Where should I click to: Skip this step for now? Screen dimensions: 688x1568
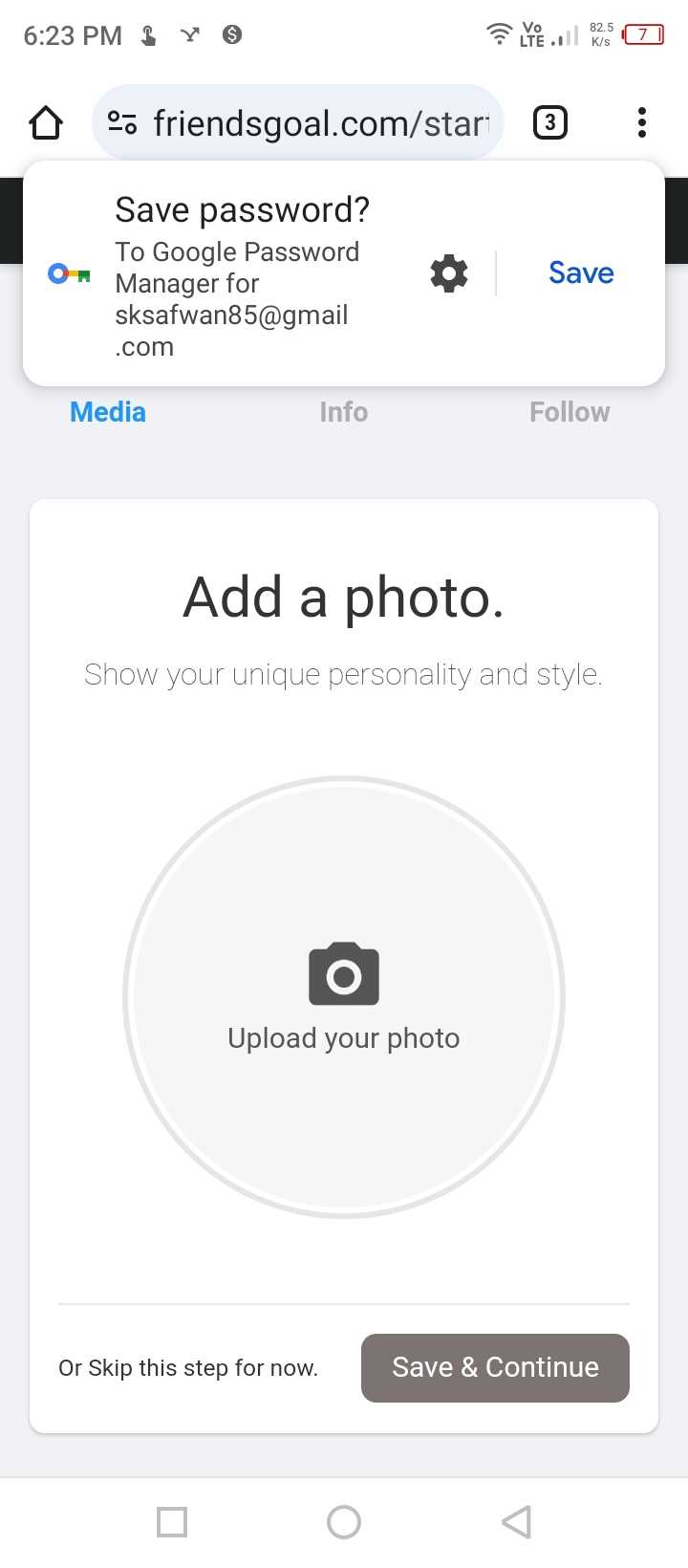pos(188,1368)
